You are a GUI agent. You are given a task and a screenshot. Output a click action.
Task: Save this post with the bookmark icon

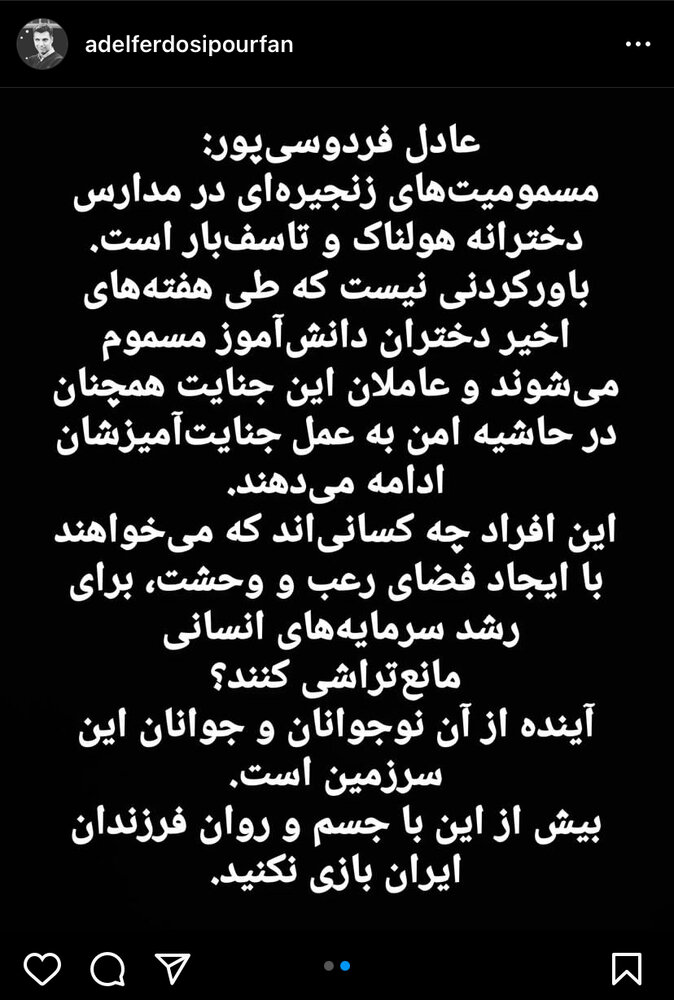pos(627,968)
